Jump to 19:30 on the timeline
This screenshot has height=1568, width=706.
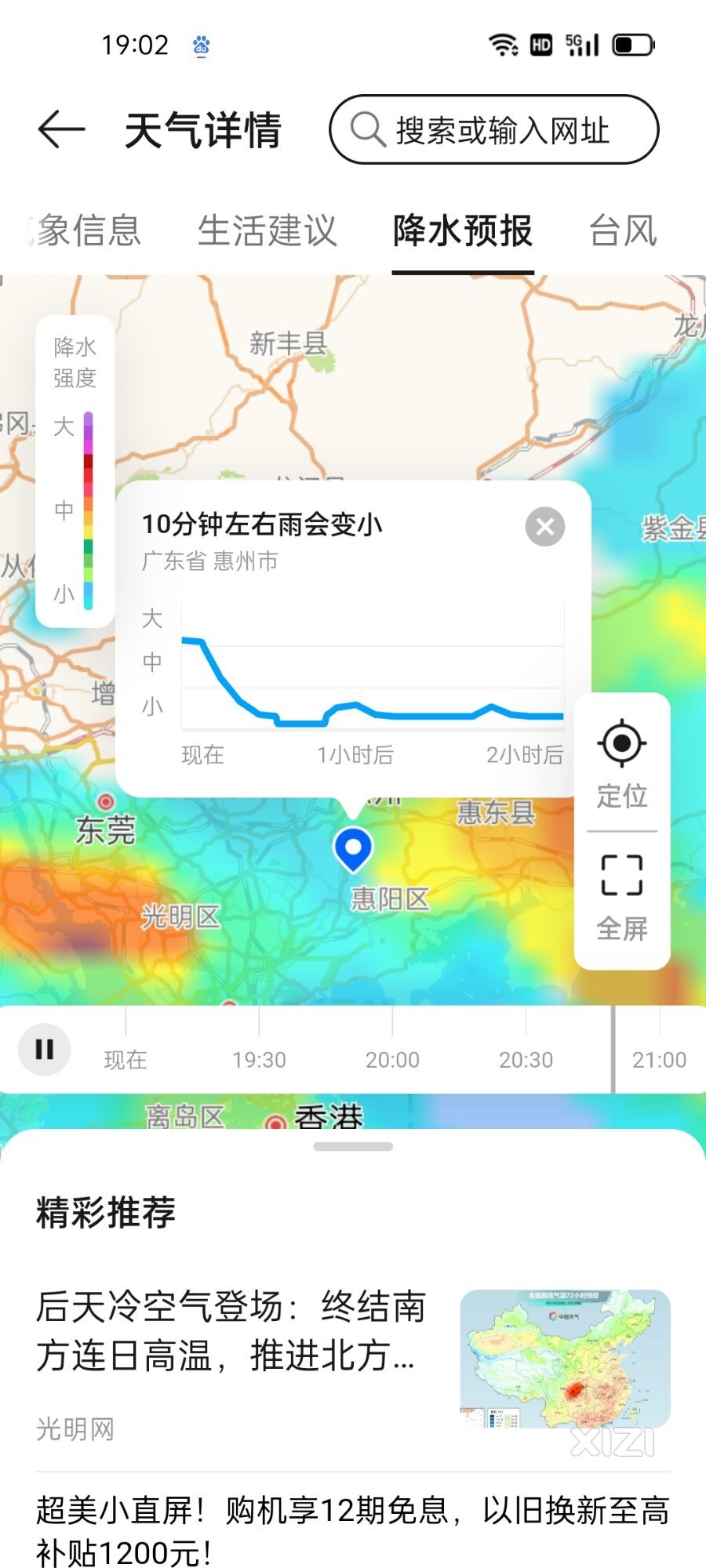259,1059
